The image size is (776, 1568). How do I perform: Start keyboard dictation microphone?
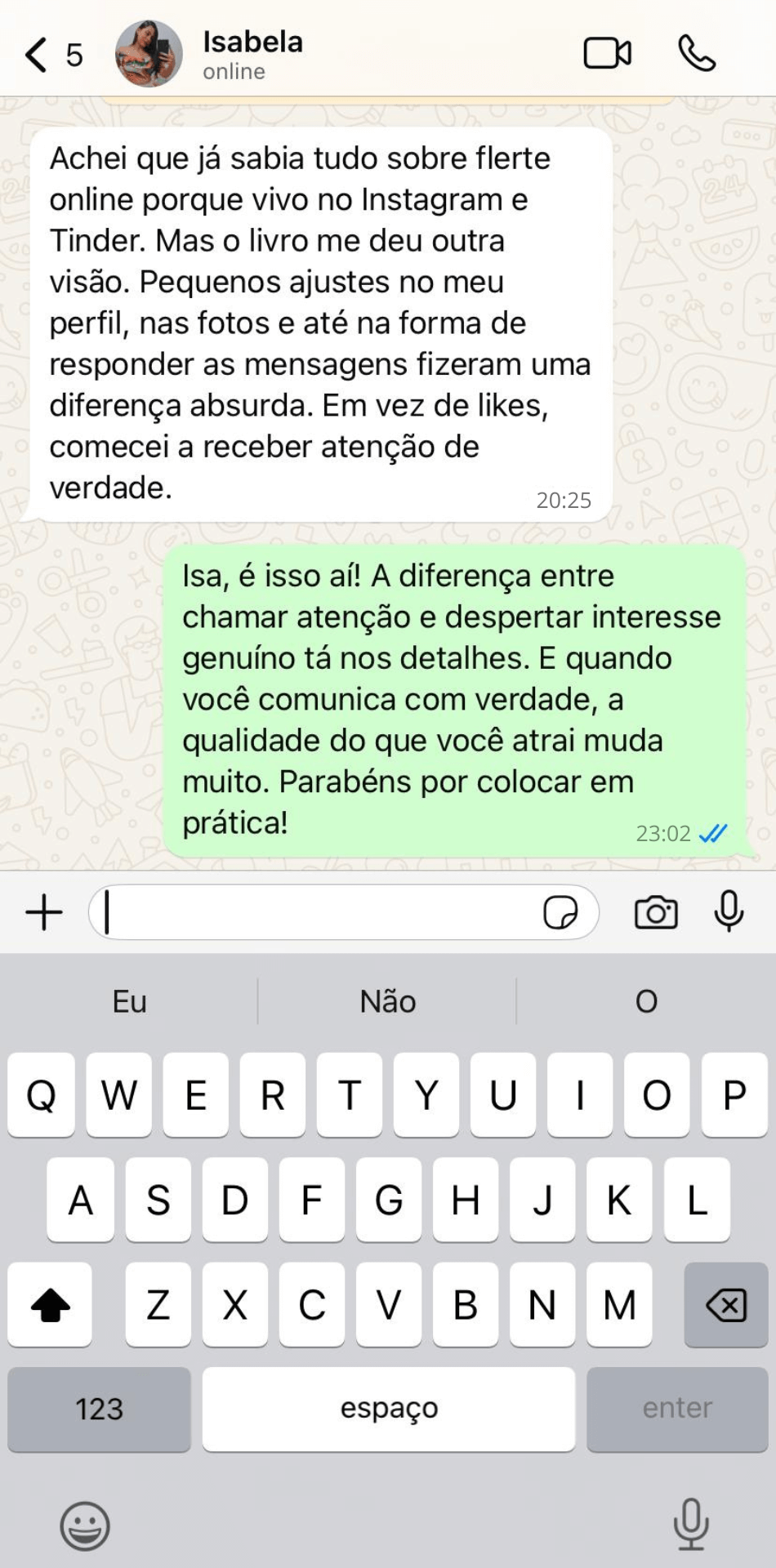tap(691, 1523)
